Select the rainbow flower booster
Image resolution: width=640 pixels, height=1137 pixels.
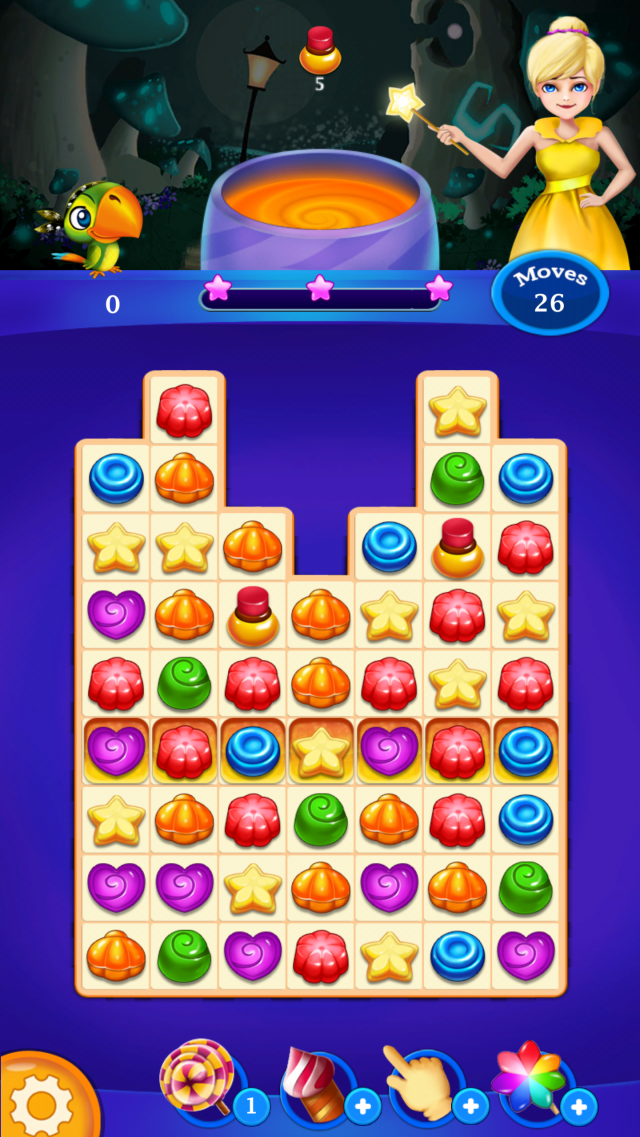pyautogui.click(x=531, y=1083)
